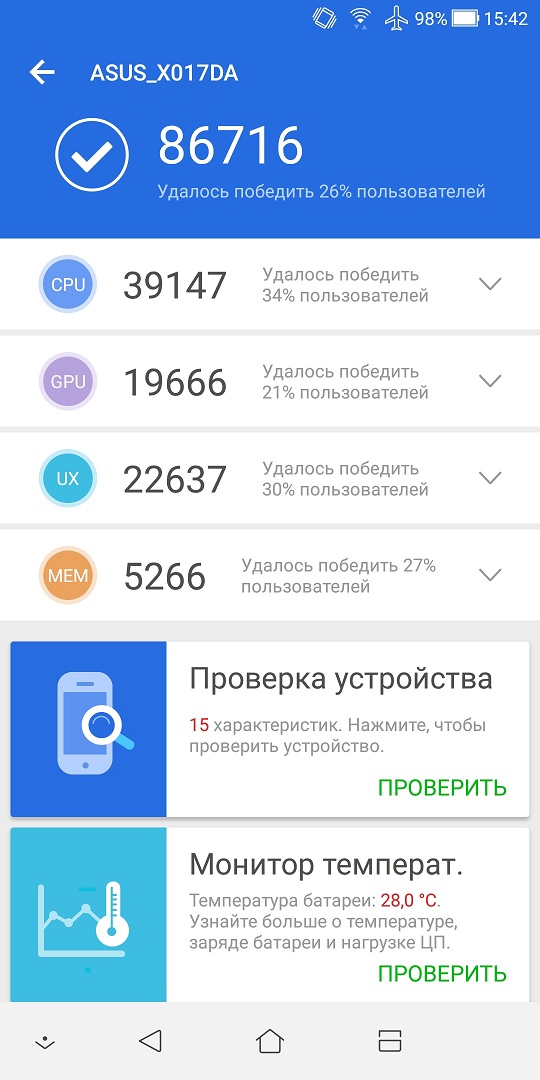Open the Проверка устройства card
Image resolution: width=540 pixels, height=1080 pixels.
point(270,729)
